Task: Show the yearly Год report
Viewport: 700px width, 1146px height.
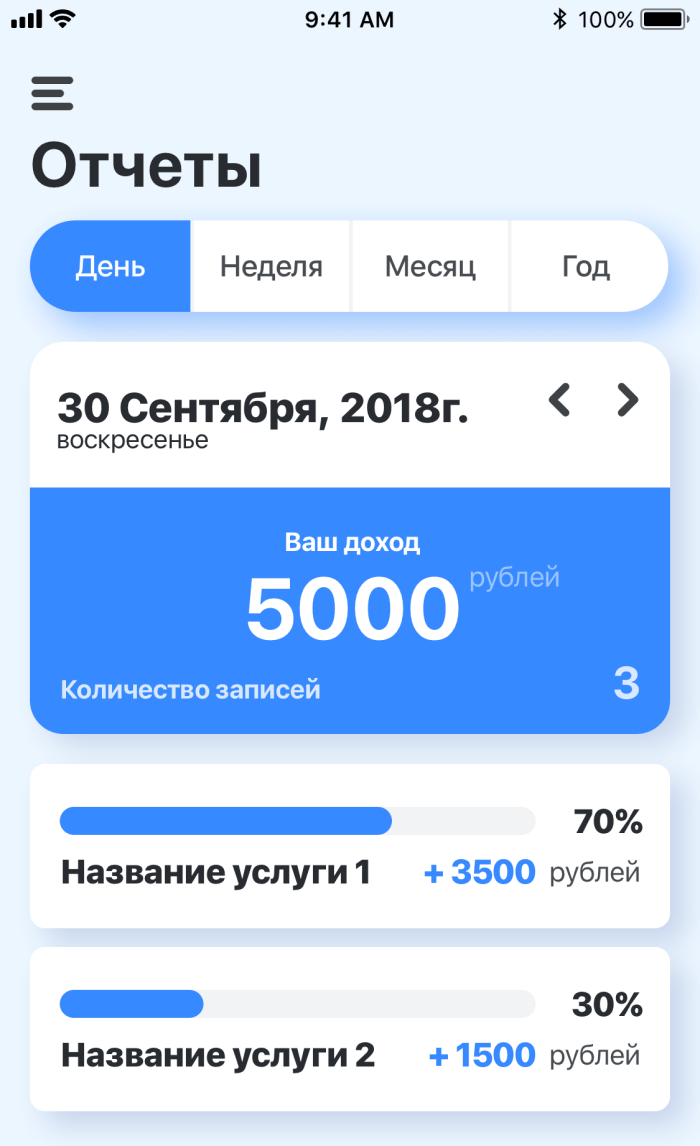Action: (586, 267)
